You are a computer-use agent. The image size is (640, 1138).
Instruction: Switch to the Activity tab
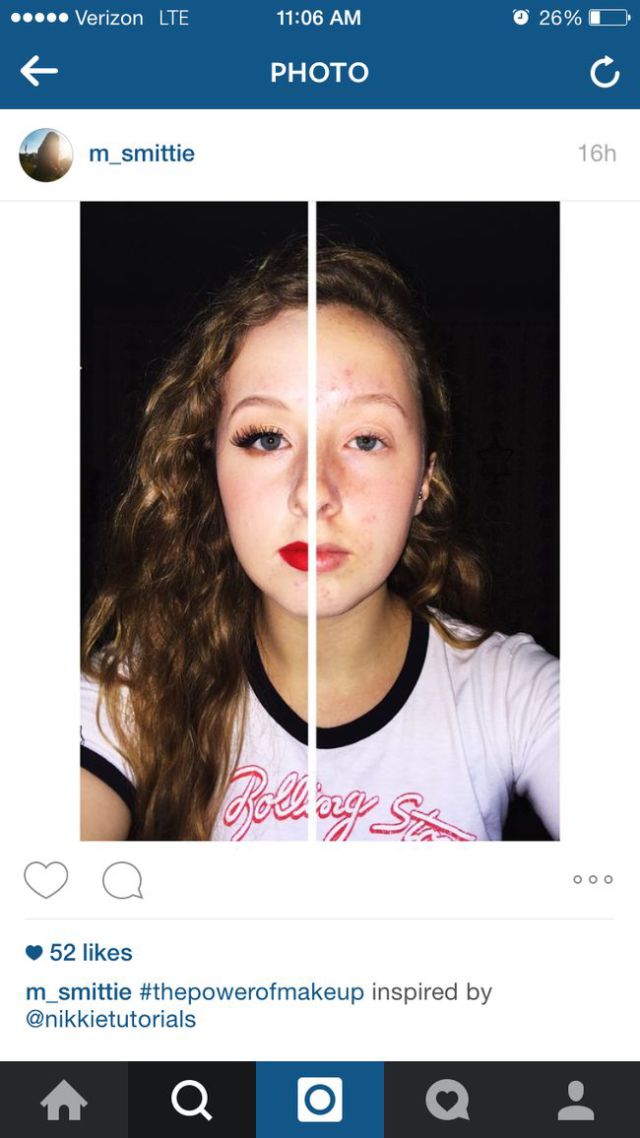click(x=448, y=1100)
